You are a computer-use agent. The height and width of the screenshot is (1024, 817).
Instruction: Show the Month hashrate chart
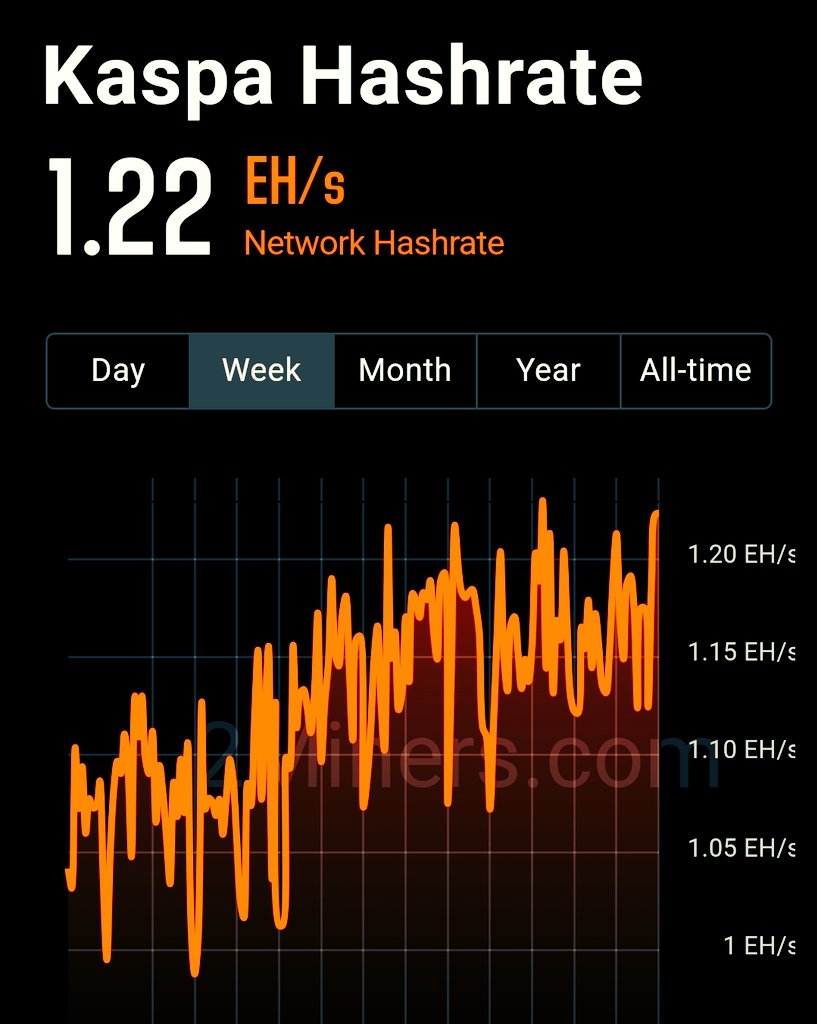(405, 371)
